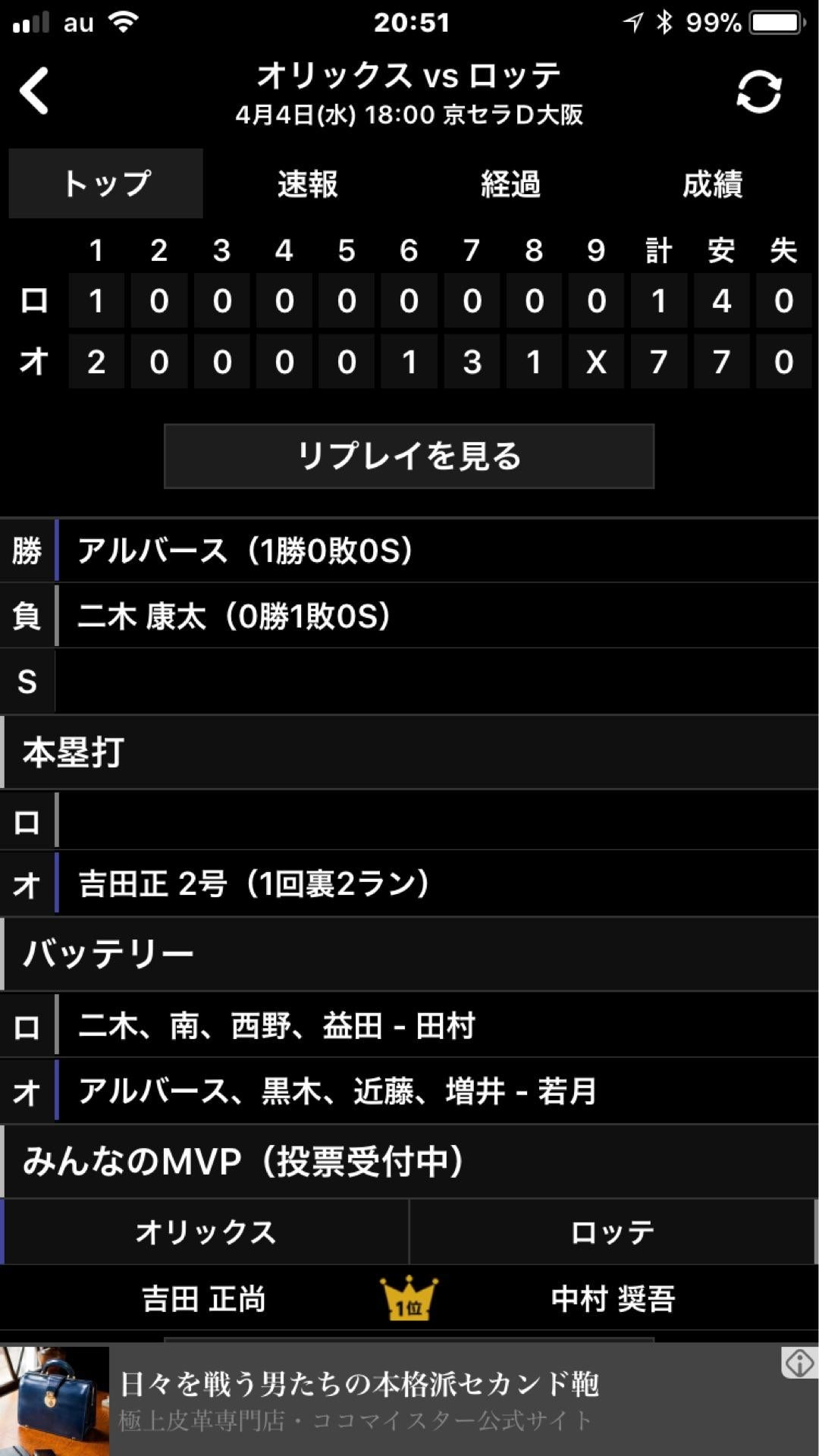Tap the トップ tab

[x=106, y=184]
